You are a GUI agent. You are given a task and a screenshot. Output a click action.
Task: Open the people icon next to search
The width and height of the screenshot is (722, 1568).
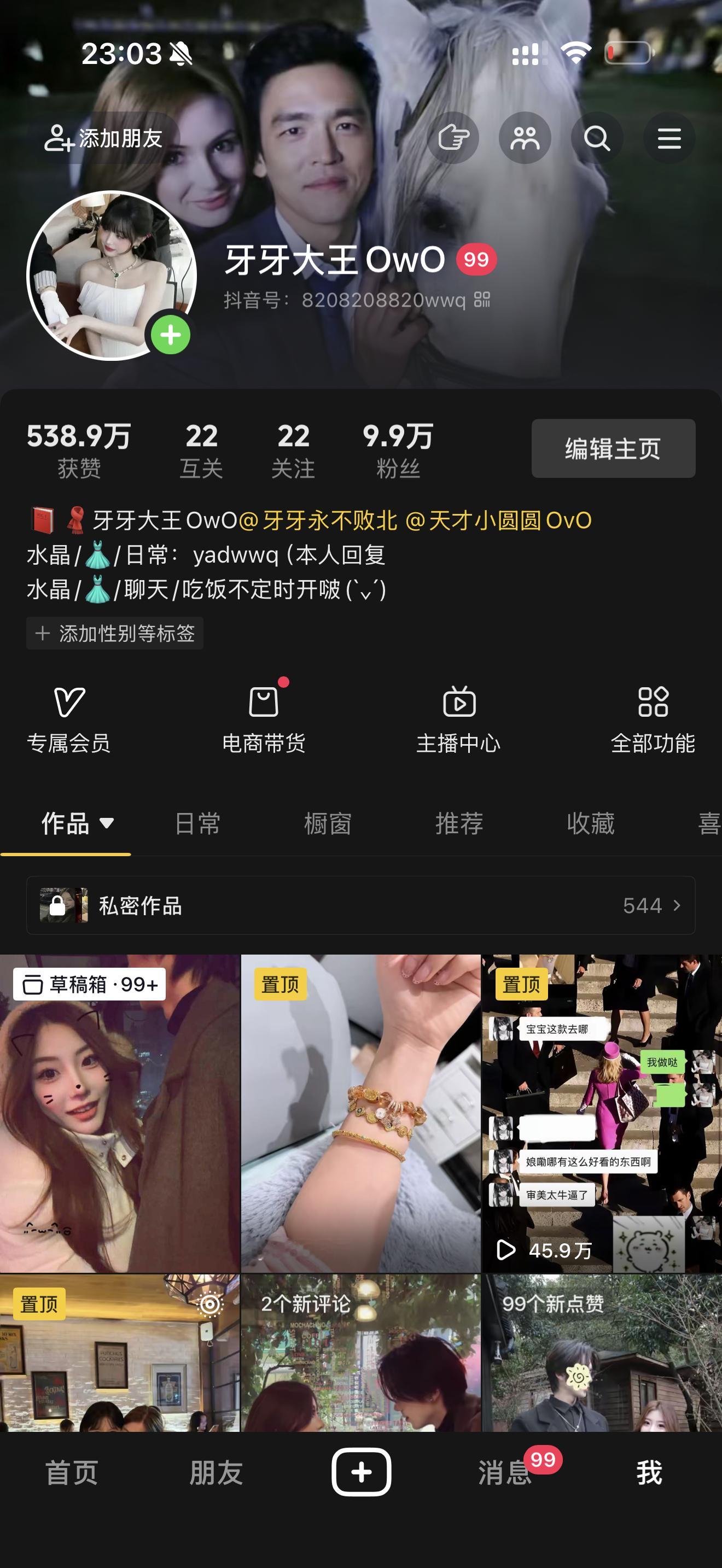click(526, 138)
